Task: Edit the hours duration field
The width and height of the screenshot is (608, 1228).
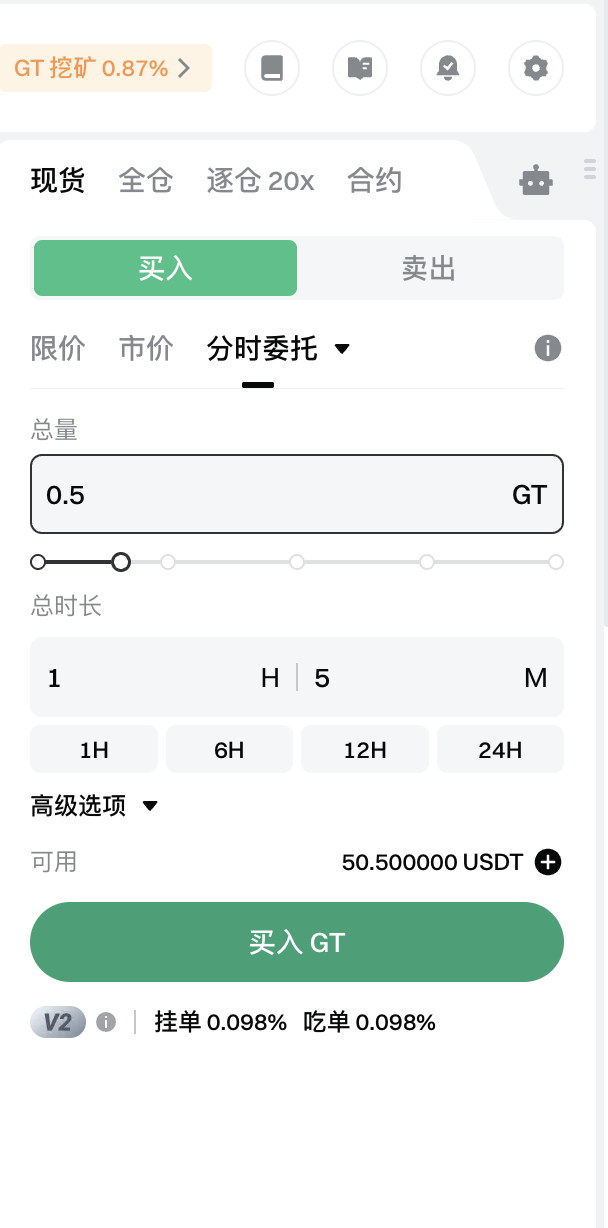Action: click(150, 678)
